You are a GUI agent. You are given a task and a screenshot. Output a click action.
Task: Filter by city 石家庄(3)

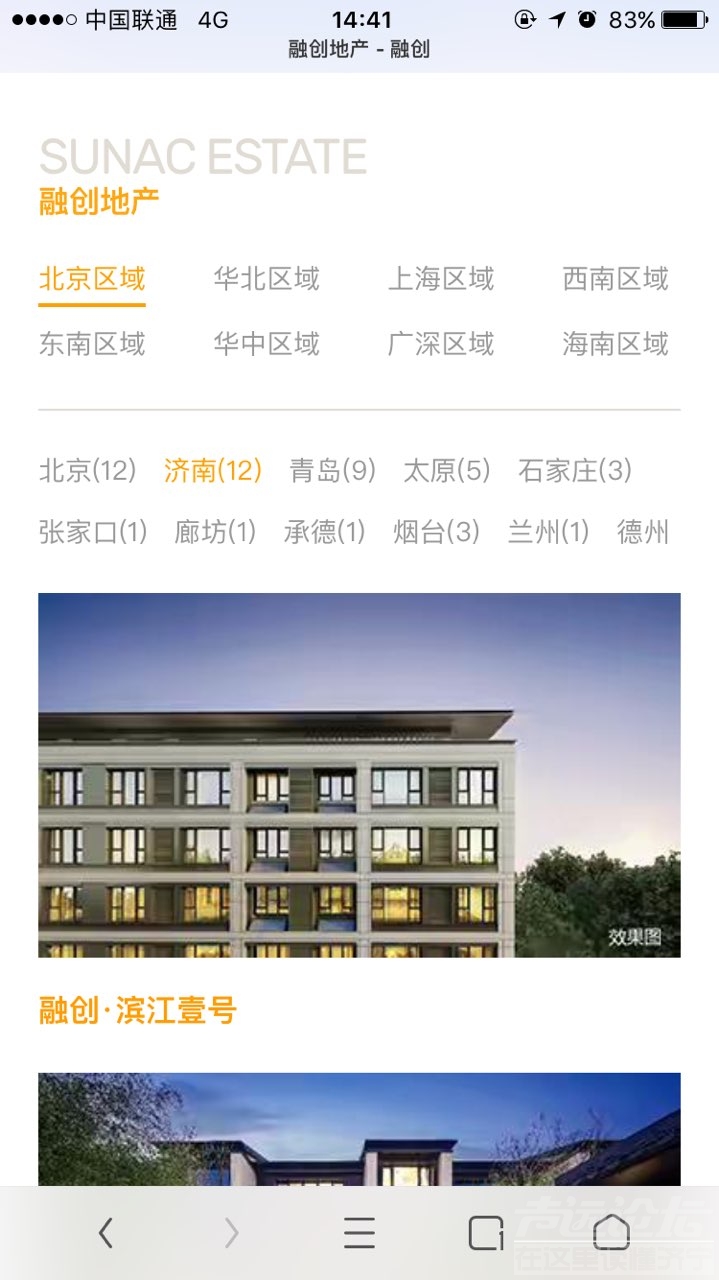pyautogui.click(x=575, y=470)
